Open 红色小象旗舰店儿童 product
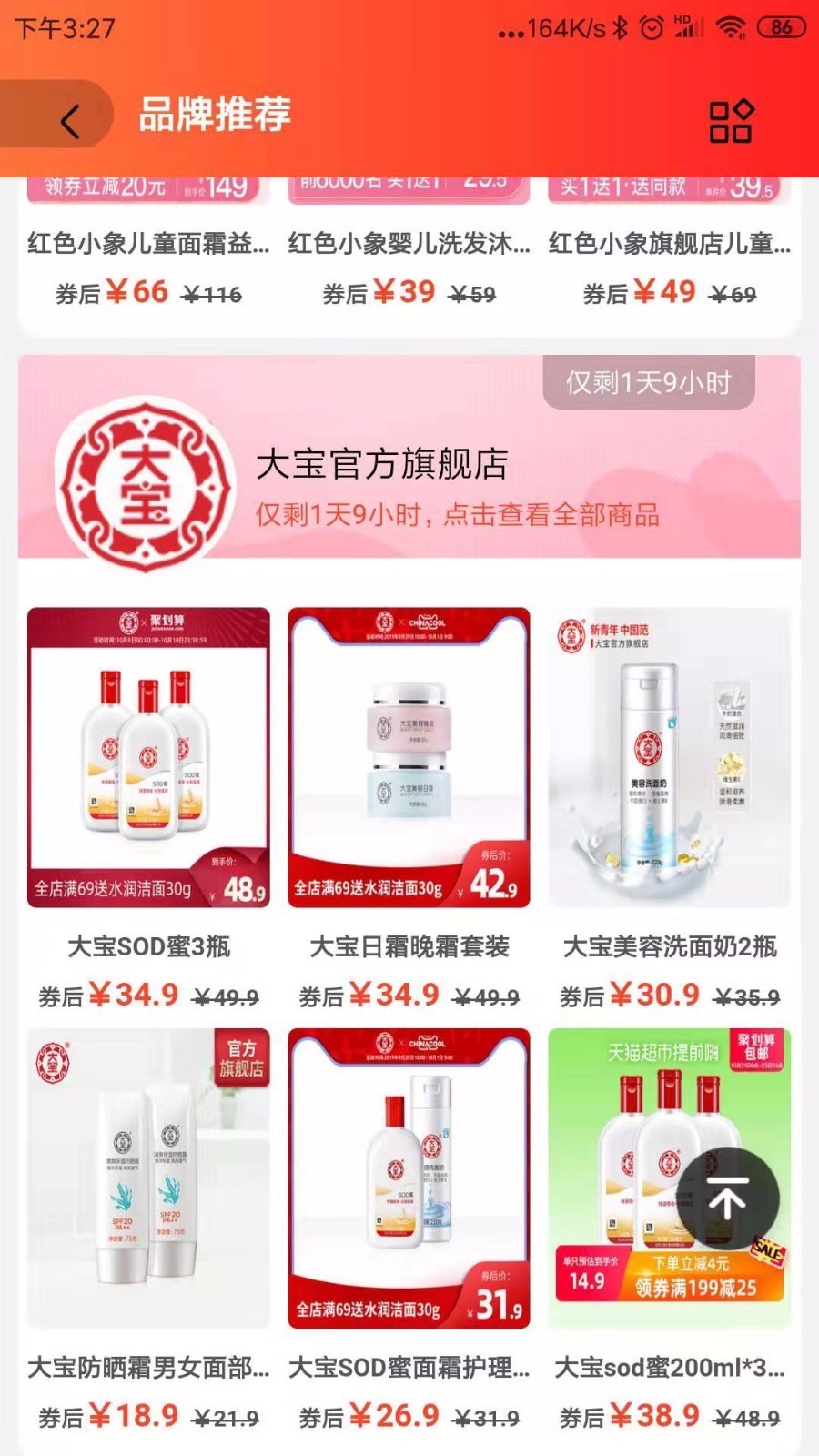This screenshot has height=1456, width=819. 669,244
